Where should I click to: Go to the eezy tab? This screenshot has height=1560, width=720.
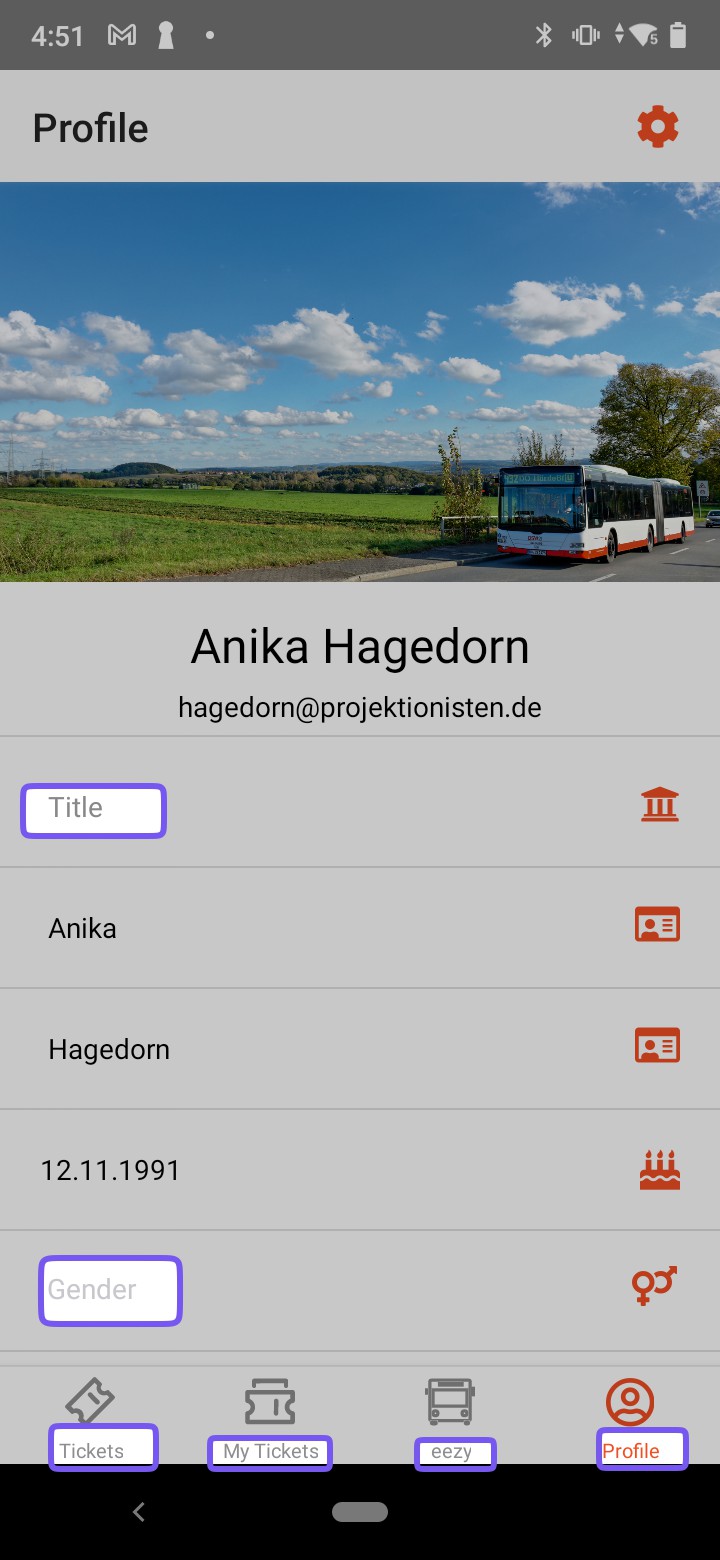[451, 1420]
